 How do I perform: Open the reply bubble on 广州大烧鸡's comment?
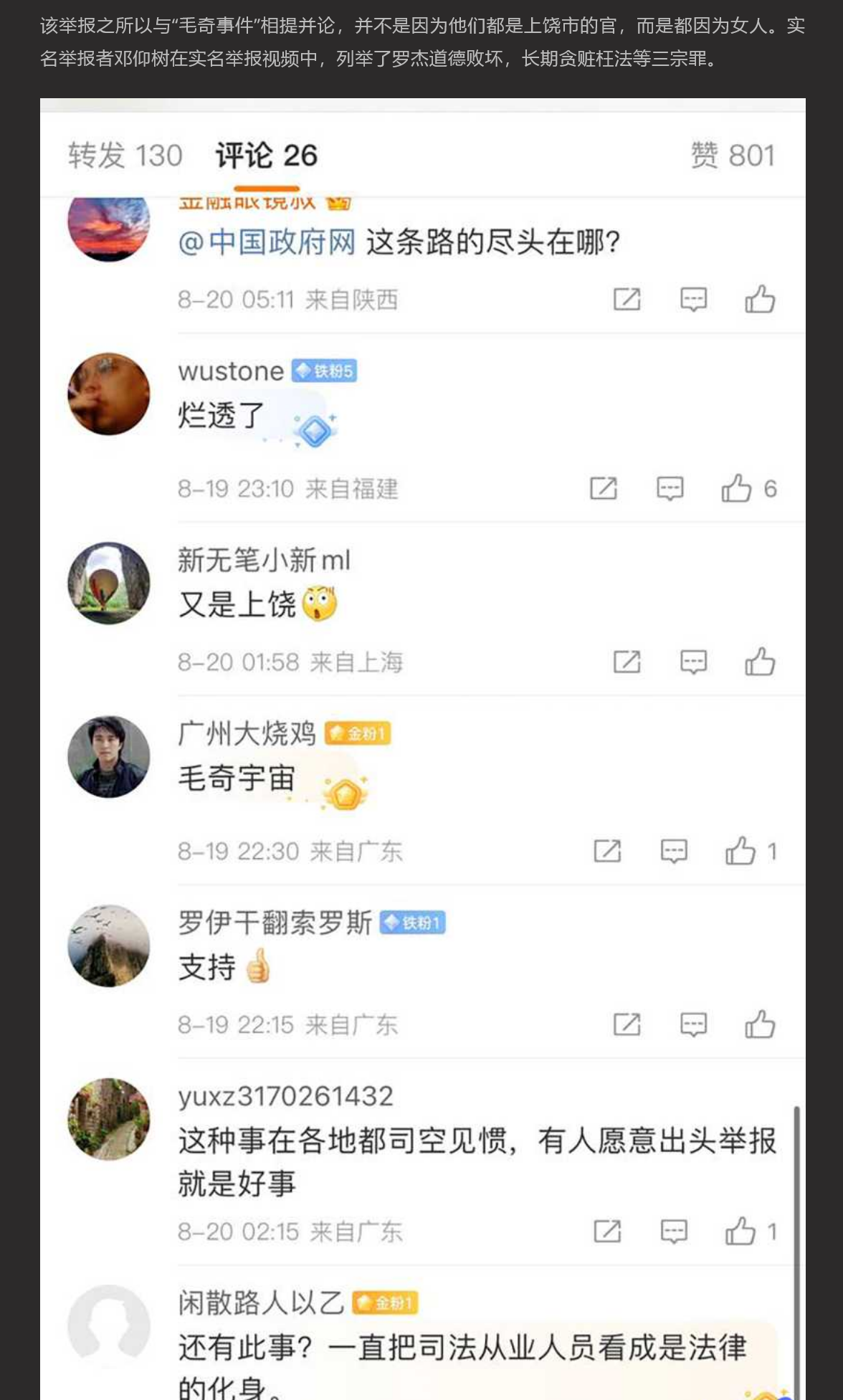672,852
